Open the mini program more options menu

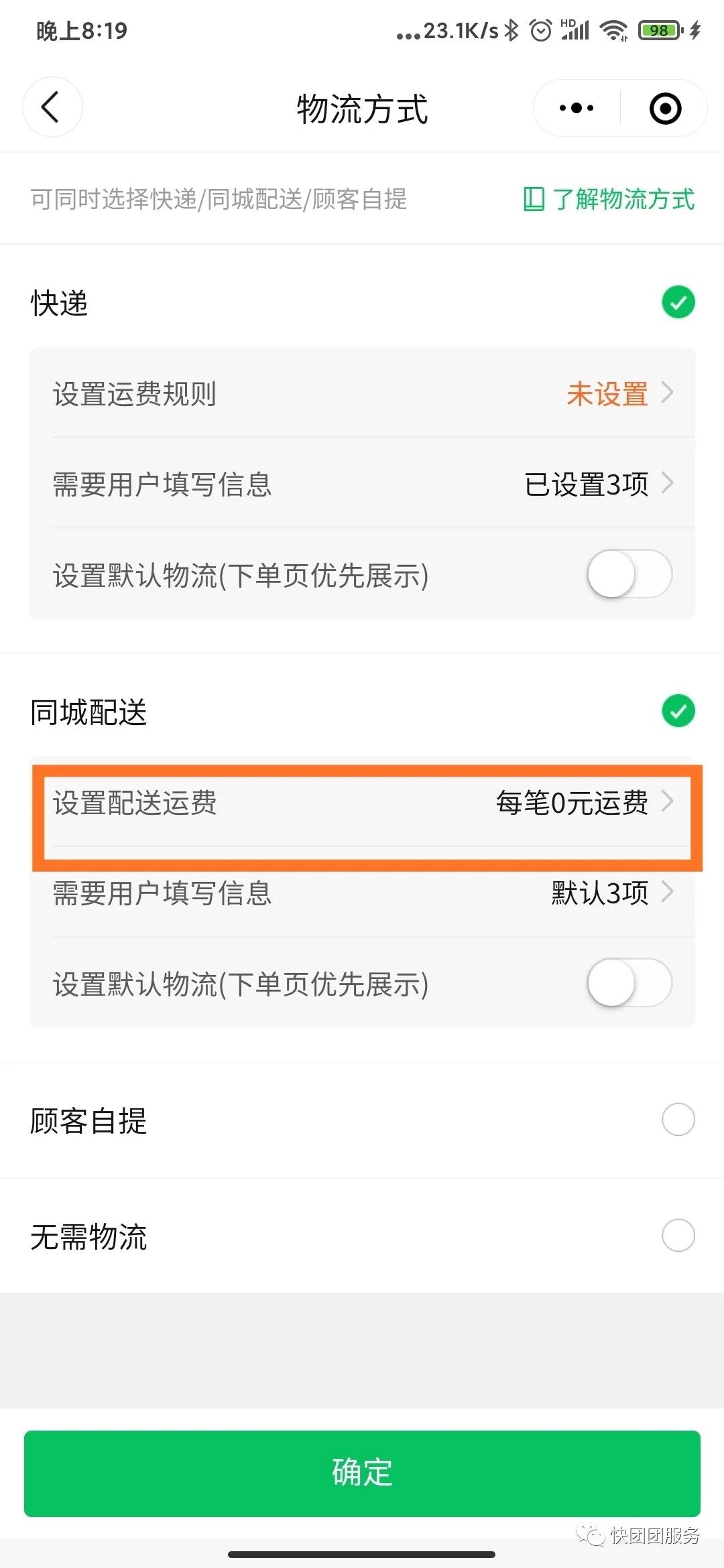[577, 108]
